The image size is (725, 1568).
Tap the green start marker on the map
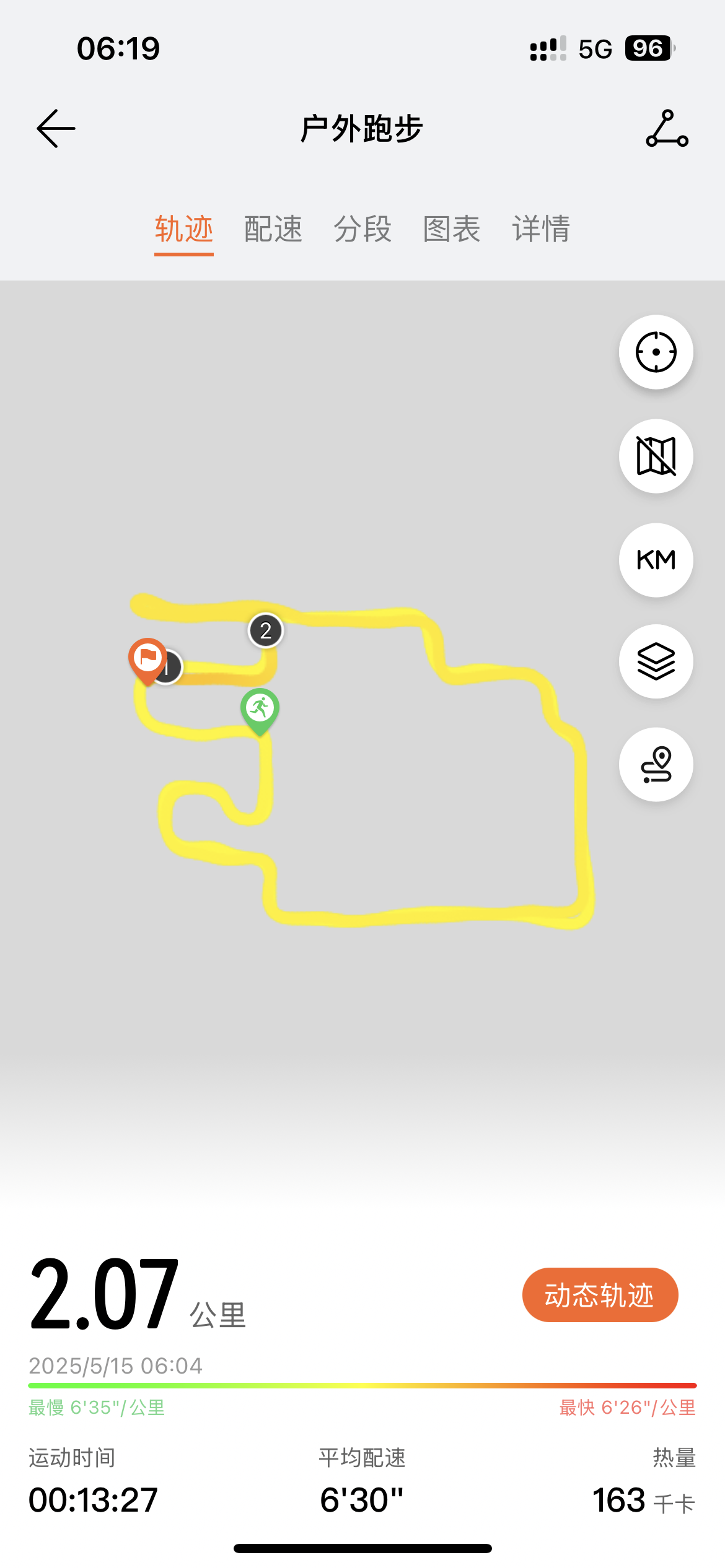(260, 711)
